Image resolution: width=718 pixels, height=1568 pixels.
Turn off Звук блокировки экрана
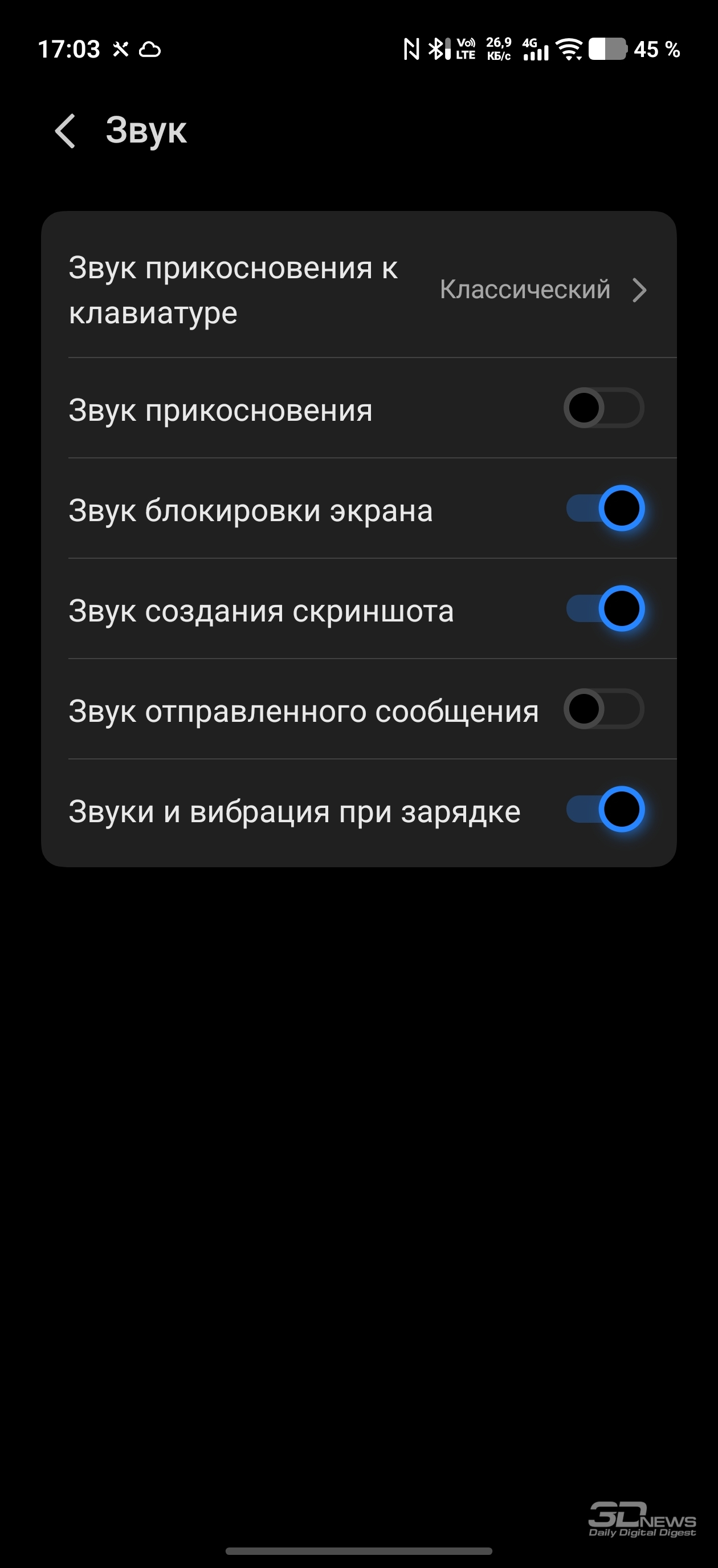[605, 508]
